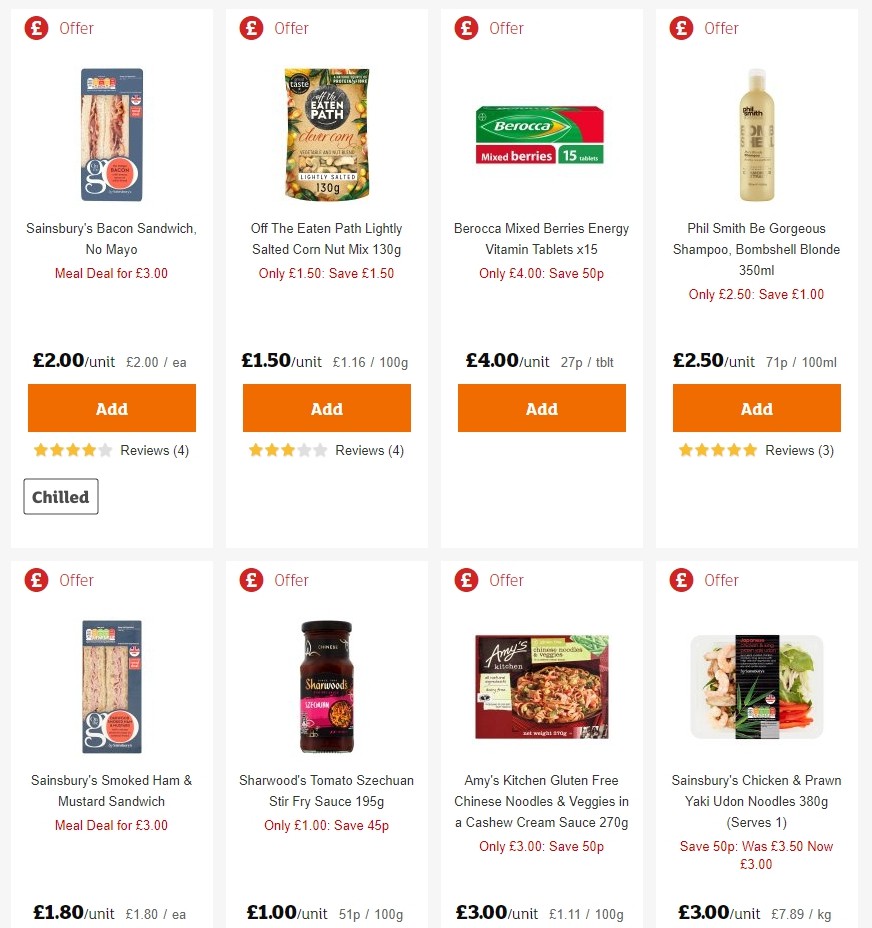
Task: Open Reviews for Phil Smith Shampoo
Action: click(799, 450)
